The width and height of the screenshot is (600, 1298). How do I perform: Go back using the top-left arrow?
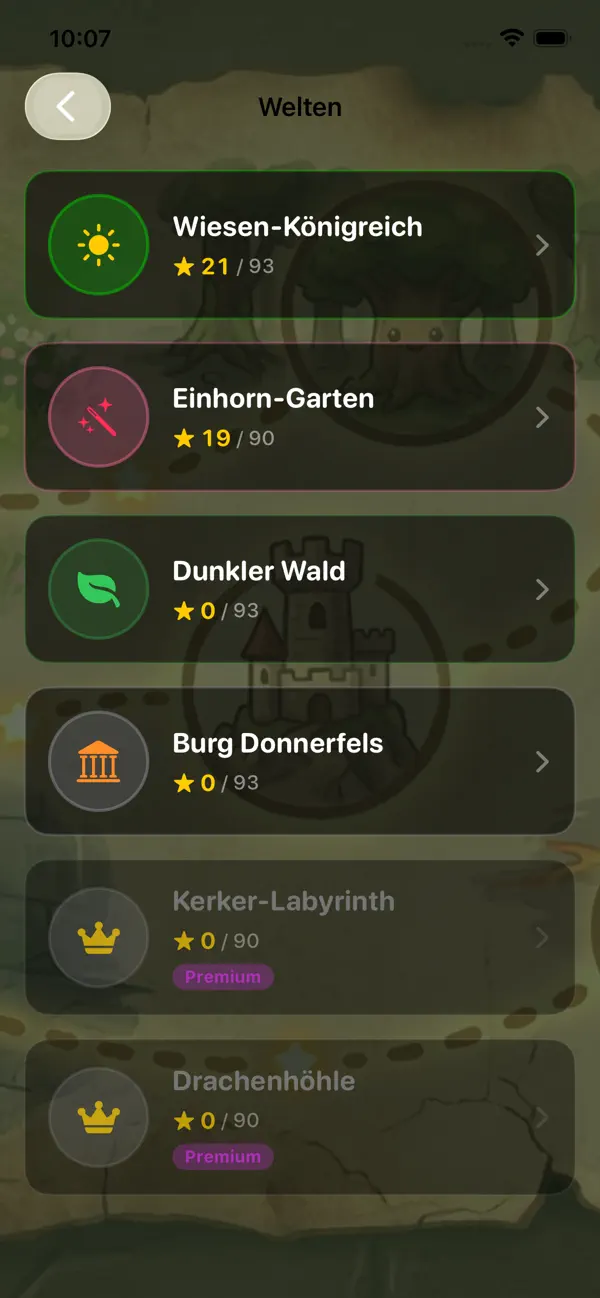coord(68,106)
